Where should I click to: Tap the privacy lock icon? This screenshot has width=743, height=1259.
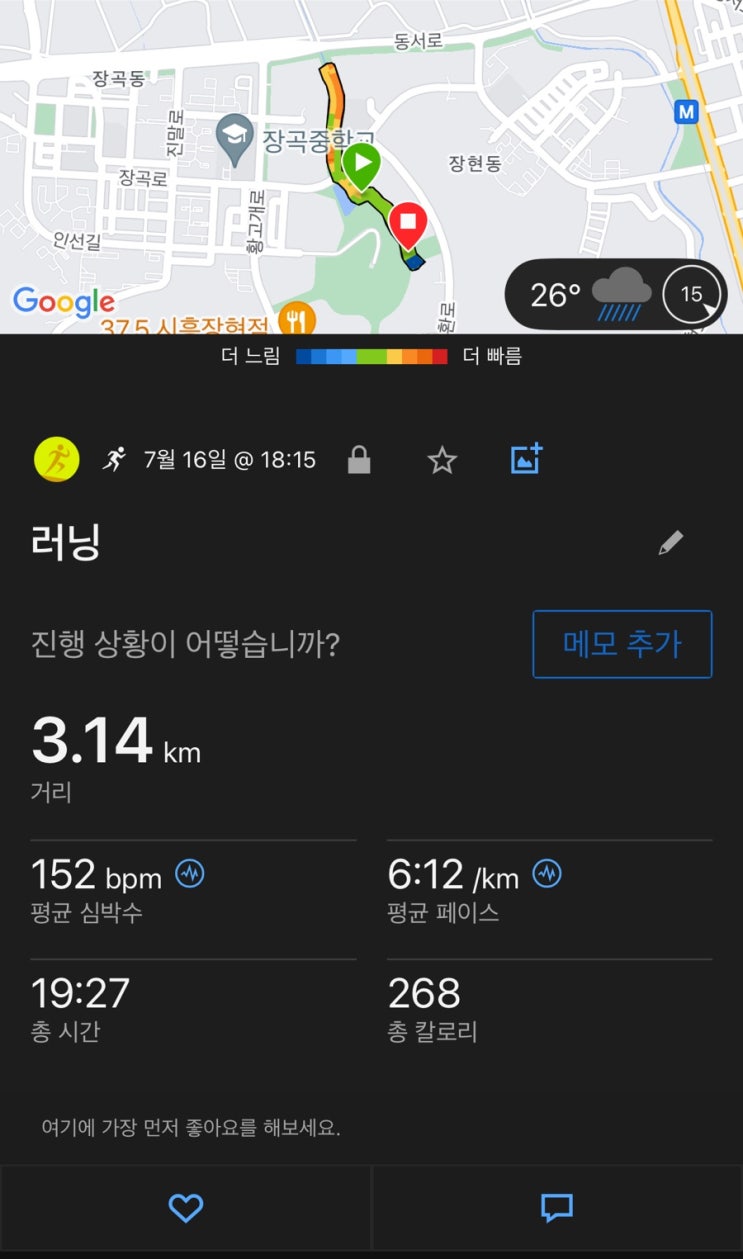point(359,460)
